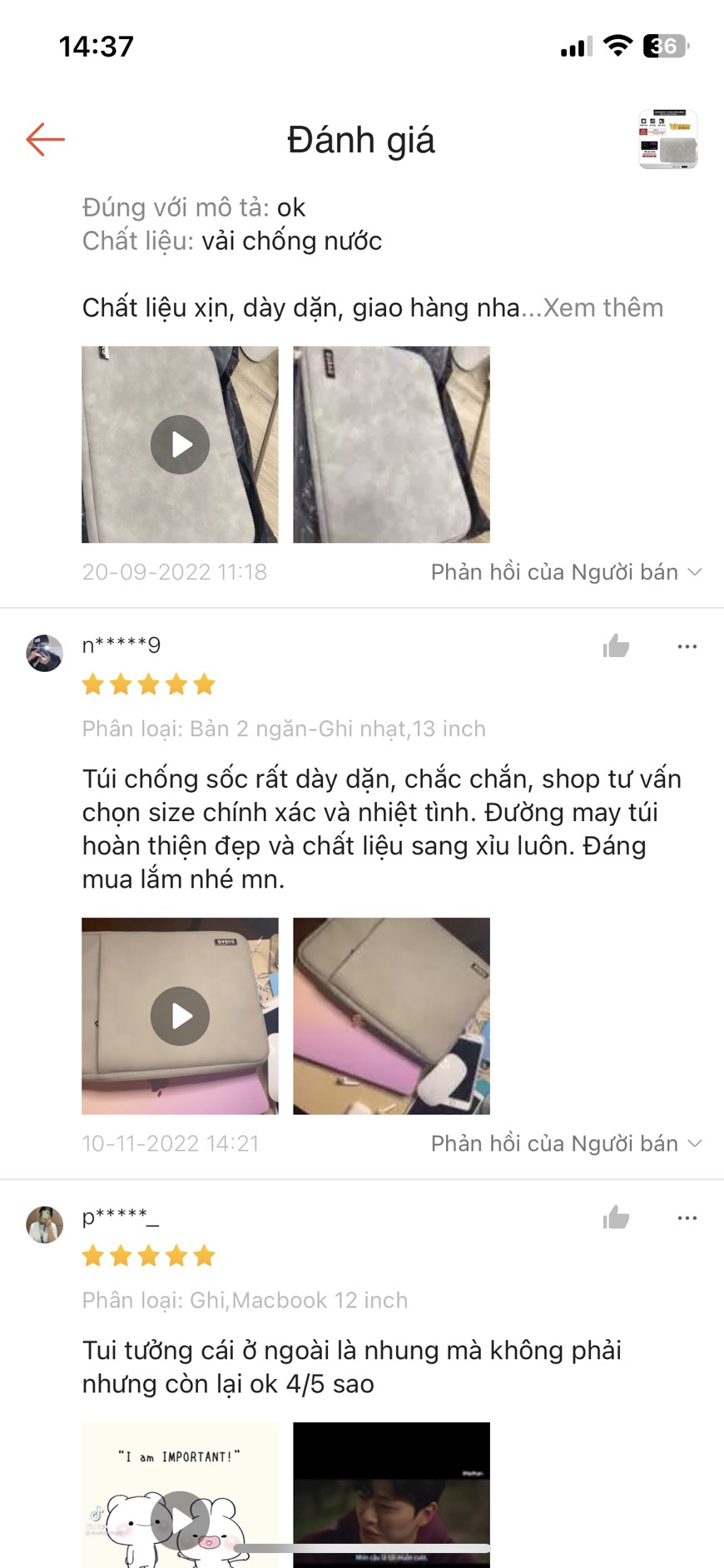The height and width of the screenshot is (1568, 724).
Task: Open n*****9's profile avatar
Action: pyautogui.click(x=45, y=653)
